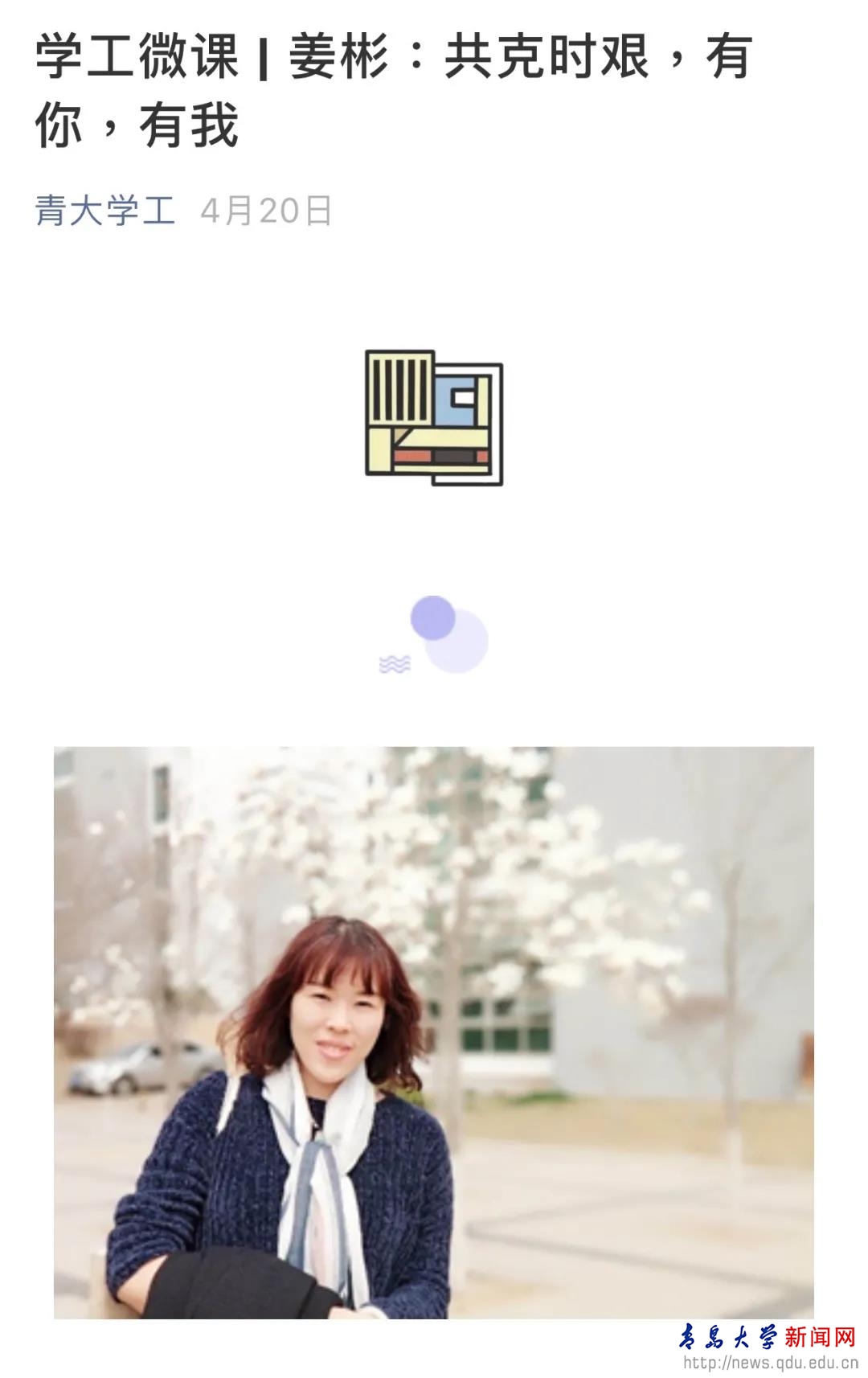868x1378 pixels.
Task: Open the 青大学工 account link
Action: tap(105, 211)
